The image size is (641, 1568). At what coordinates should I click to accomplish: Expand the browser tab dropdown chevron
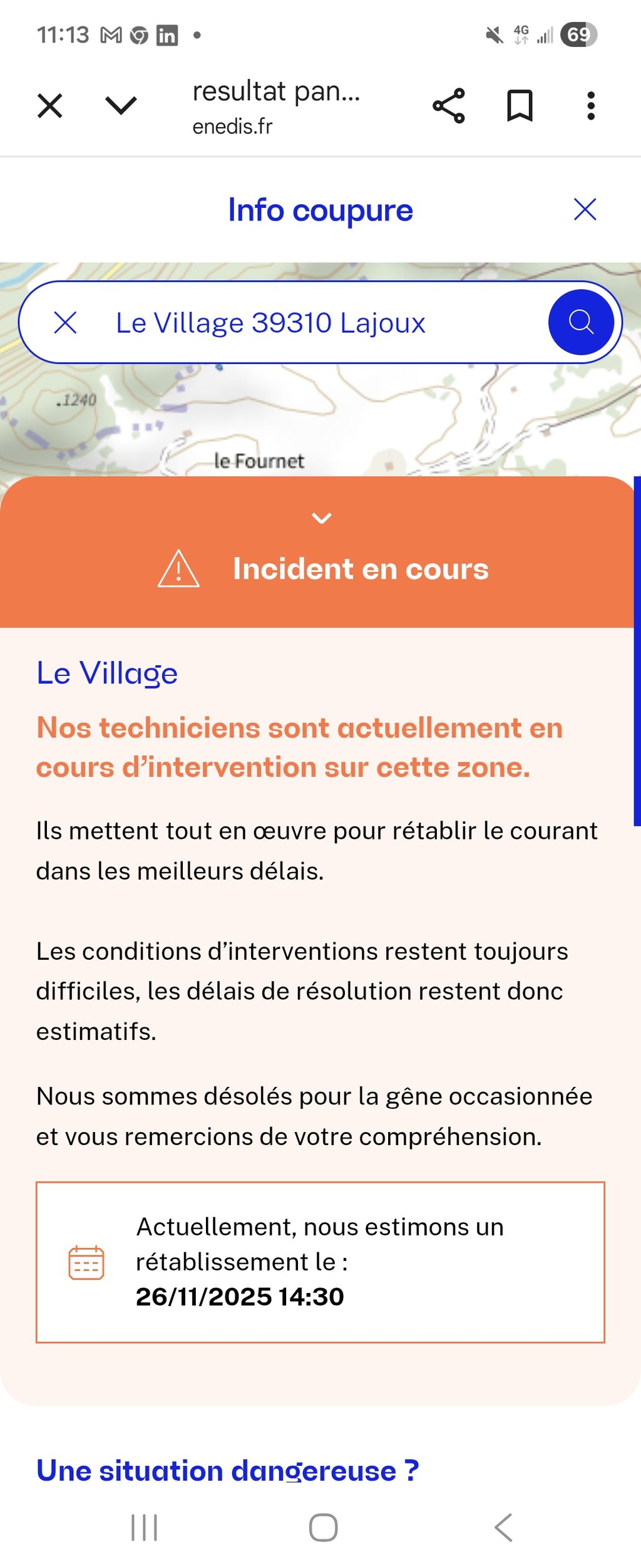(121, 105)
